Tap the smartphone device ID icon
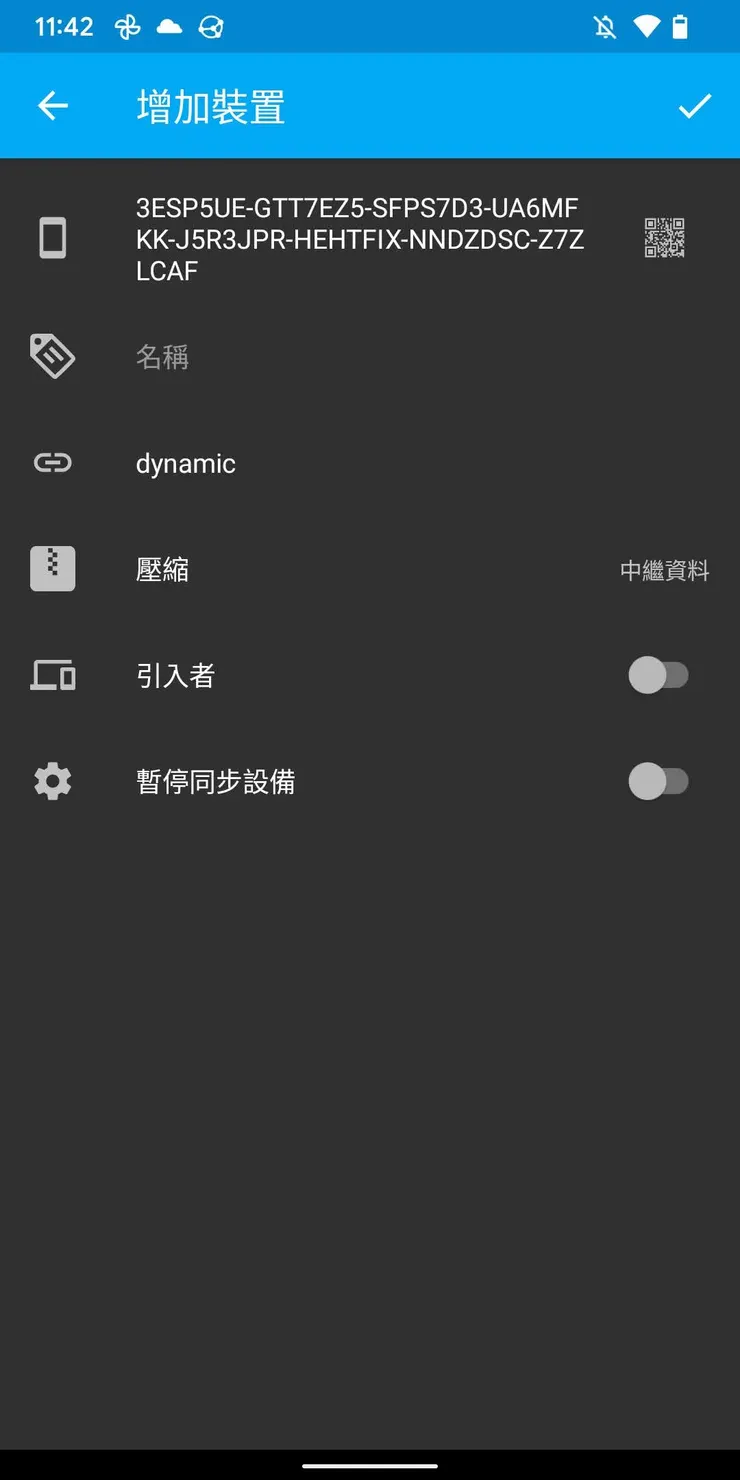Screen dimensions: 740x1480 click(52, 238)
